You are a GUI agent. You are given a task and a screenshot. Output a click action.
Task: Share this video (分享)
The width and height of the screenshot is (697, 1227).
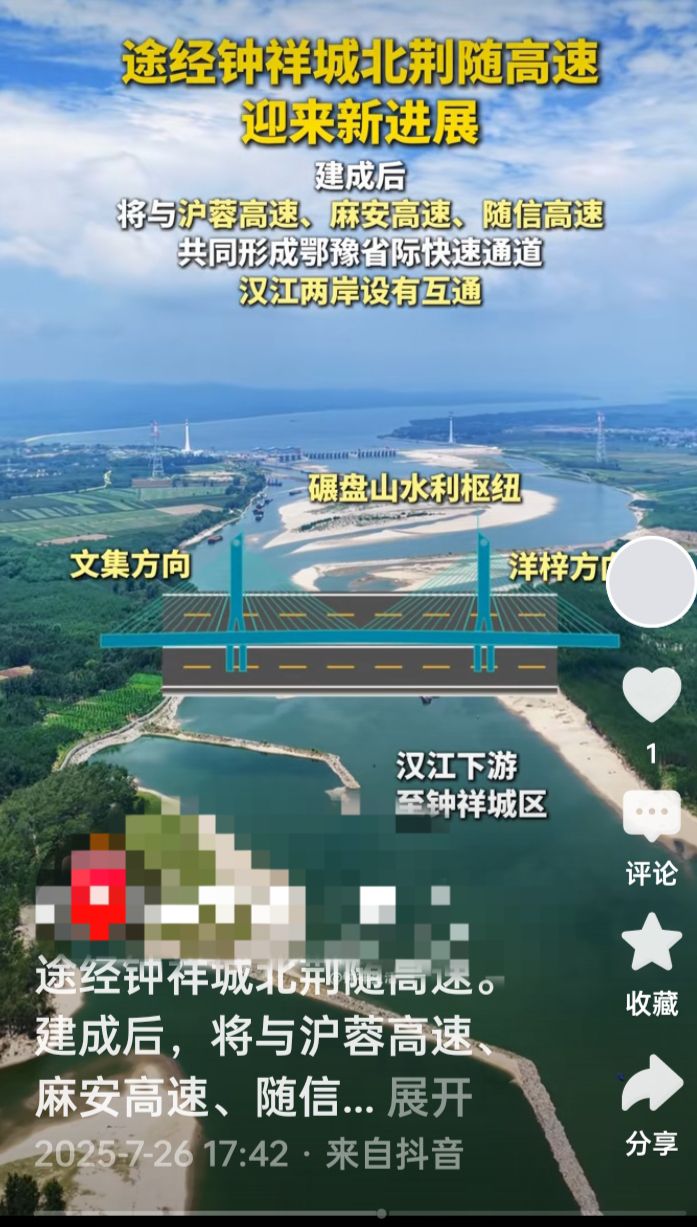coord(652,1085)
